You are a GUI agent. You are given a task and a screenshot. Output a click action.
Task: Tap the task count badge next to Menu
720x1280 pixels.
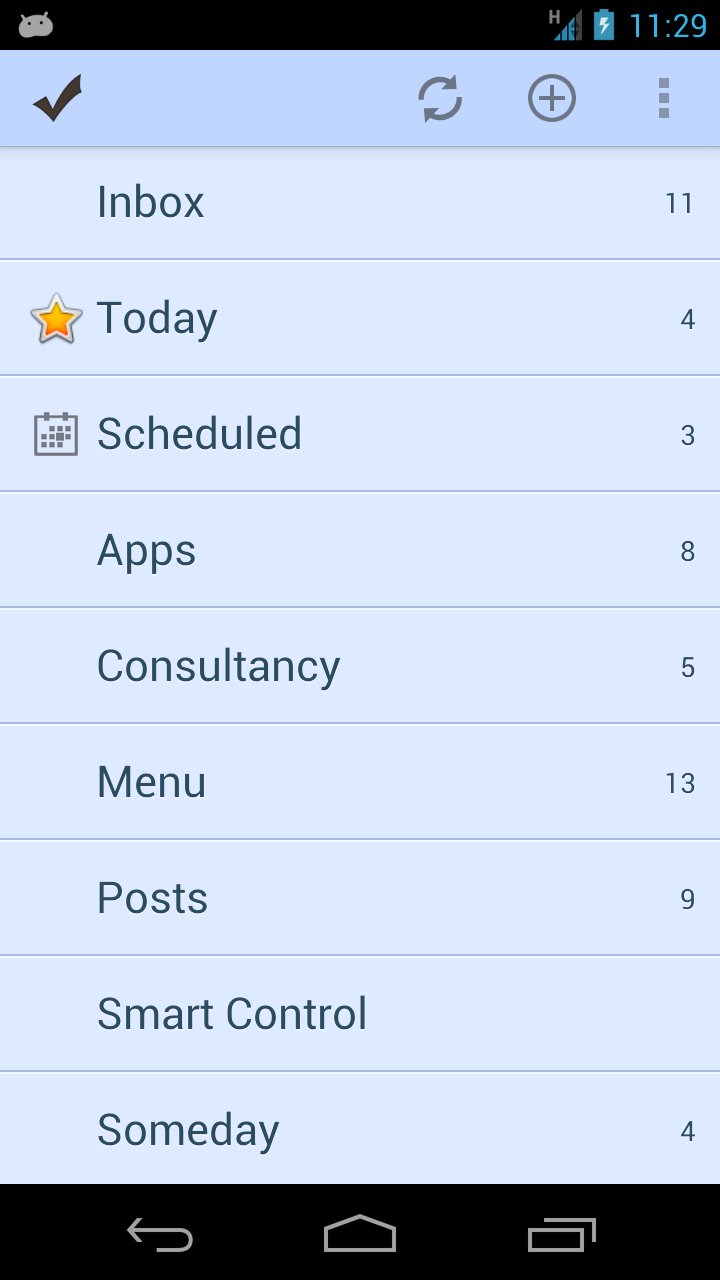[x=681, y=783]
